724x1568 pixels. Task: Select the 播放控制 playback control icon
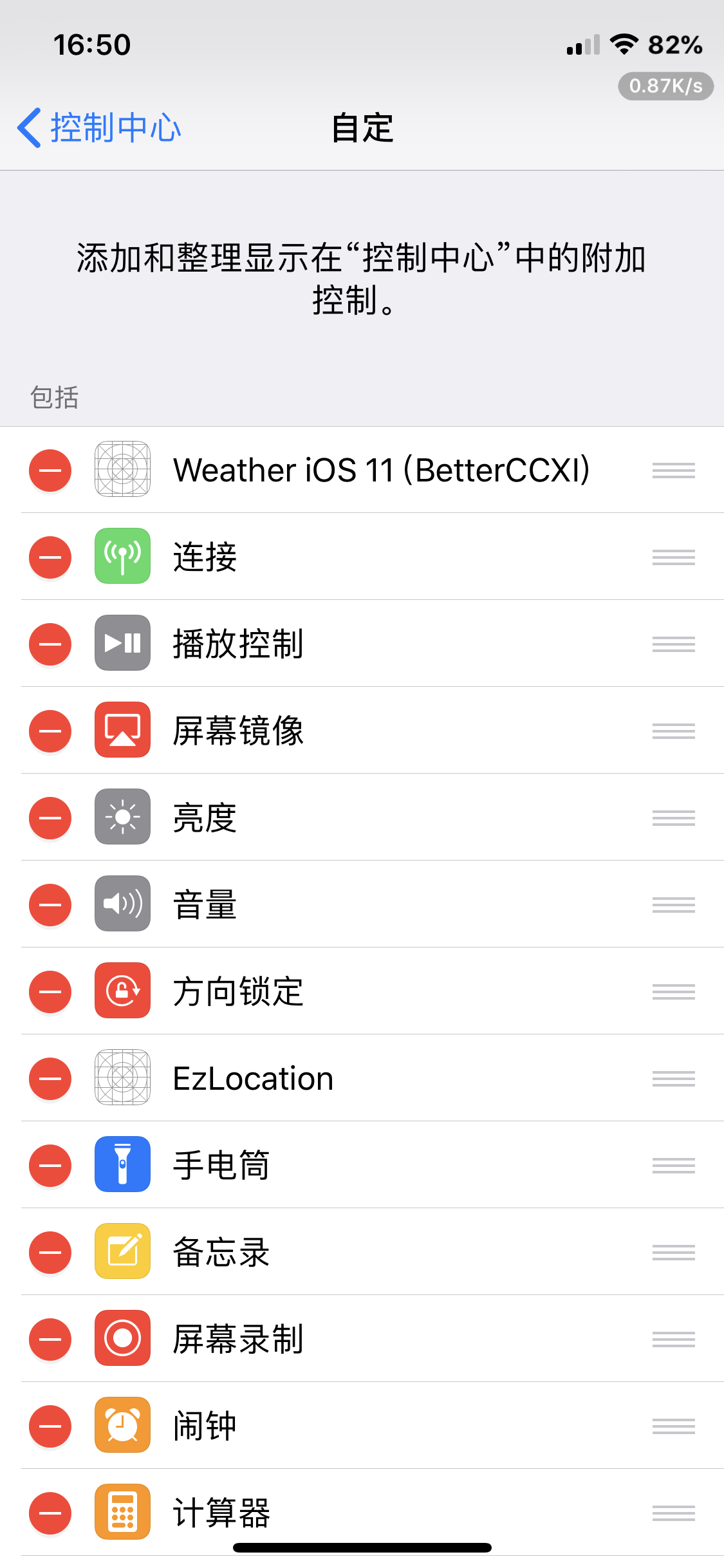pos(122,644)
